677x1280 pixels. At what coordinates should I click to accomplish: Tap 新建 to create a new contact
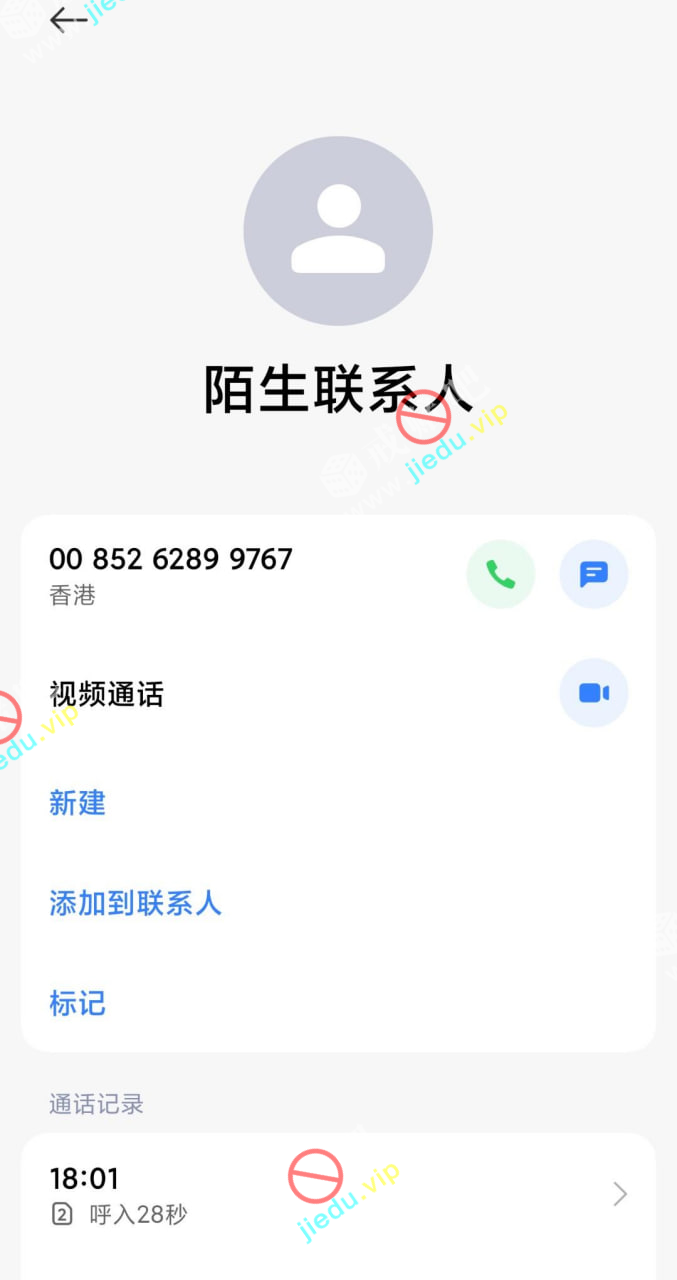pos(77,803)
